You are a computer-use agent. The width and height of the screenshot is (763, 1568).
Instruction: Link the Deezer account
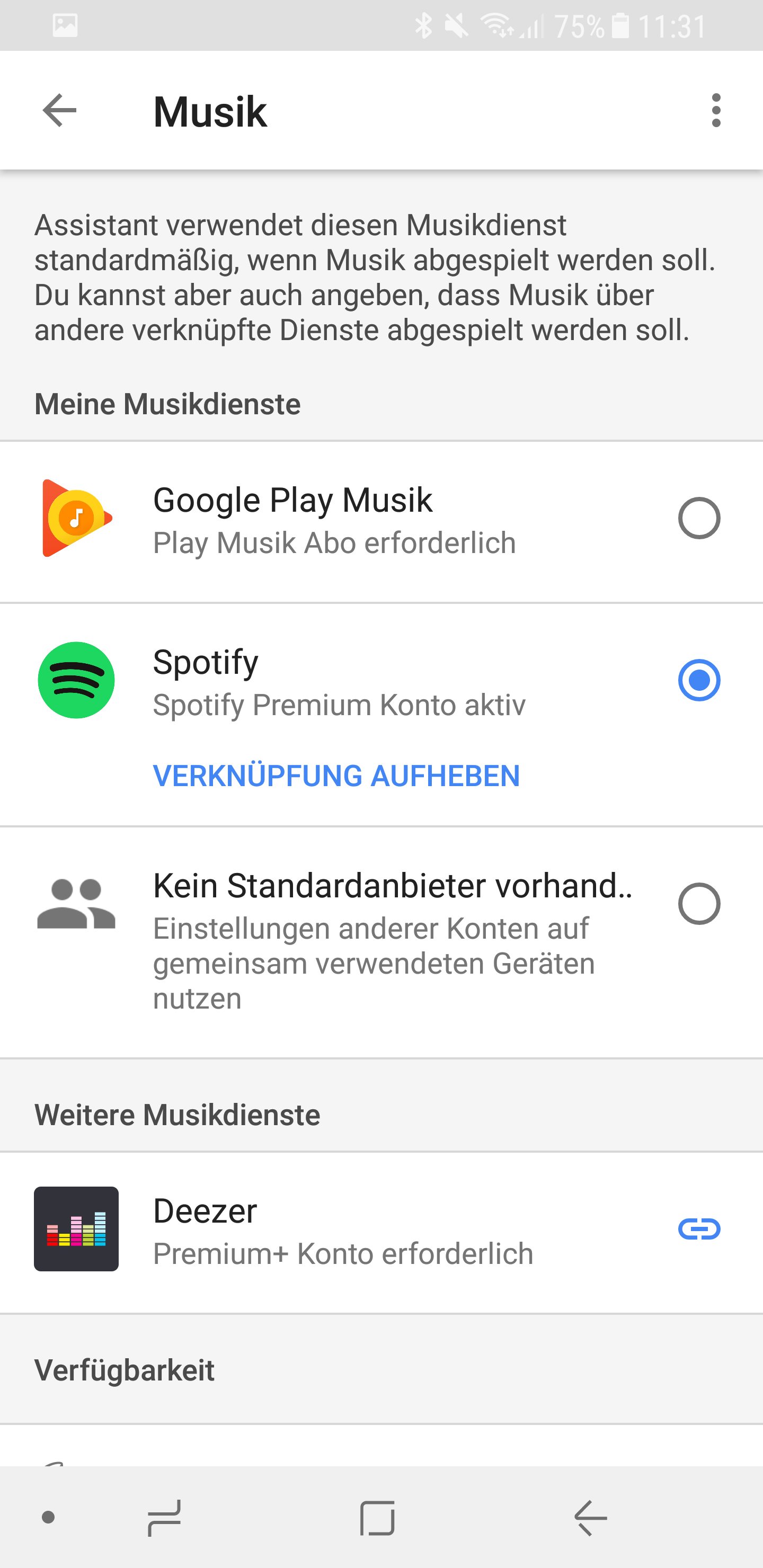pyautogui.click(x=698, y=1229)
